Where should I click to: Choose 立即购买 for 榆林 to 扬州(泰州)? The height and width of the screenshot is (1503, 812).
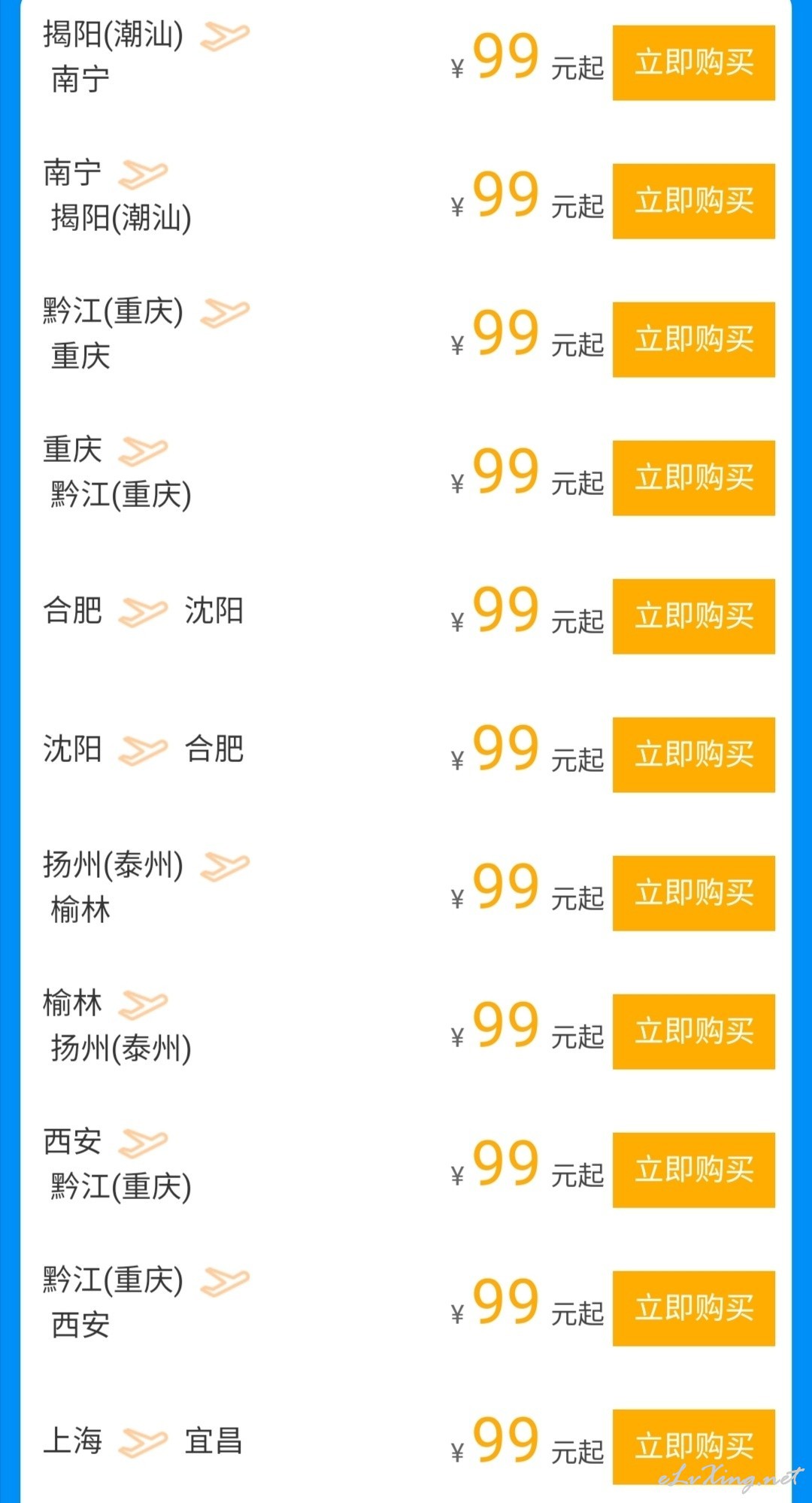click(x=693, y=1031)
